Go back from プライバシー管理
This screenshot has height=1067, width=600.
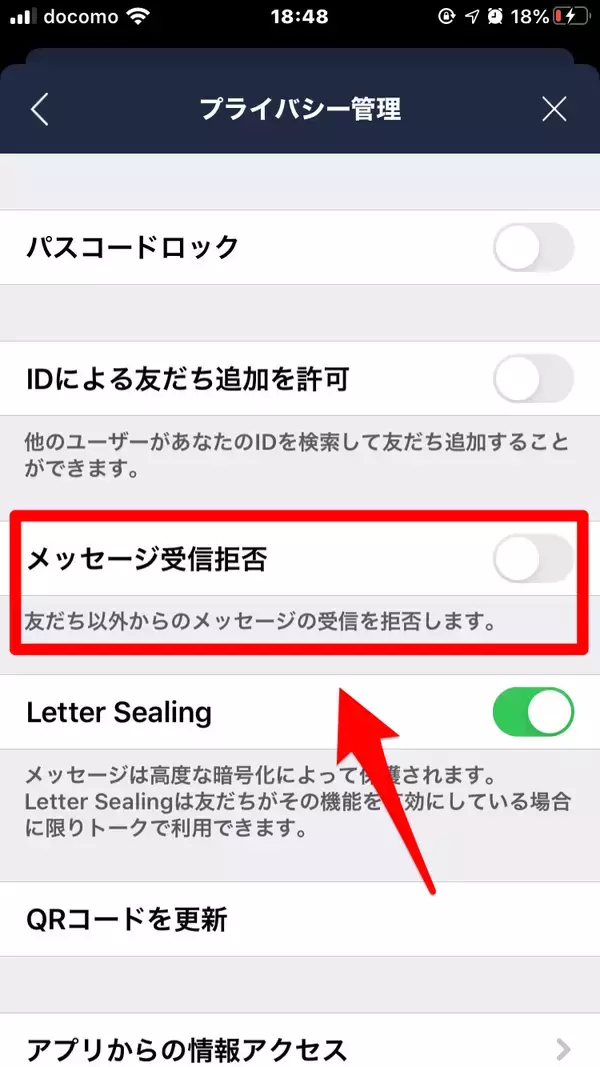(x=40, y=109)
